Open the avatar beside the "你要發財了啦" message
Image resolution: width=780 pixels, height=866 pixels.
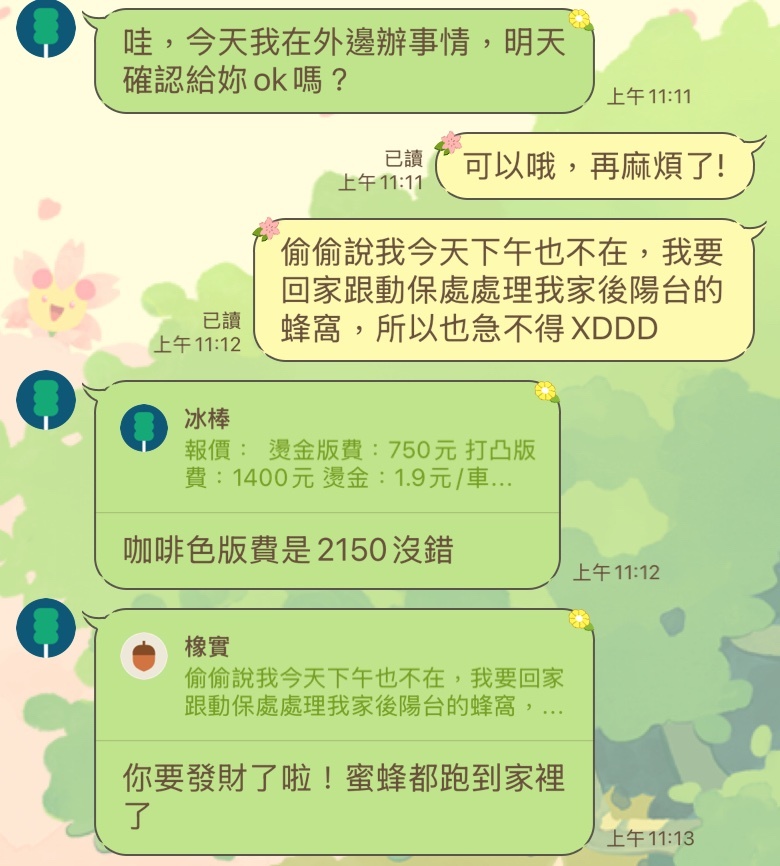pos(46,627)
